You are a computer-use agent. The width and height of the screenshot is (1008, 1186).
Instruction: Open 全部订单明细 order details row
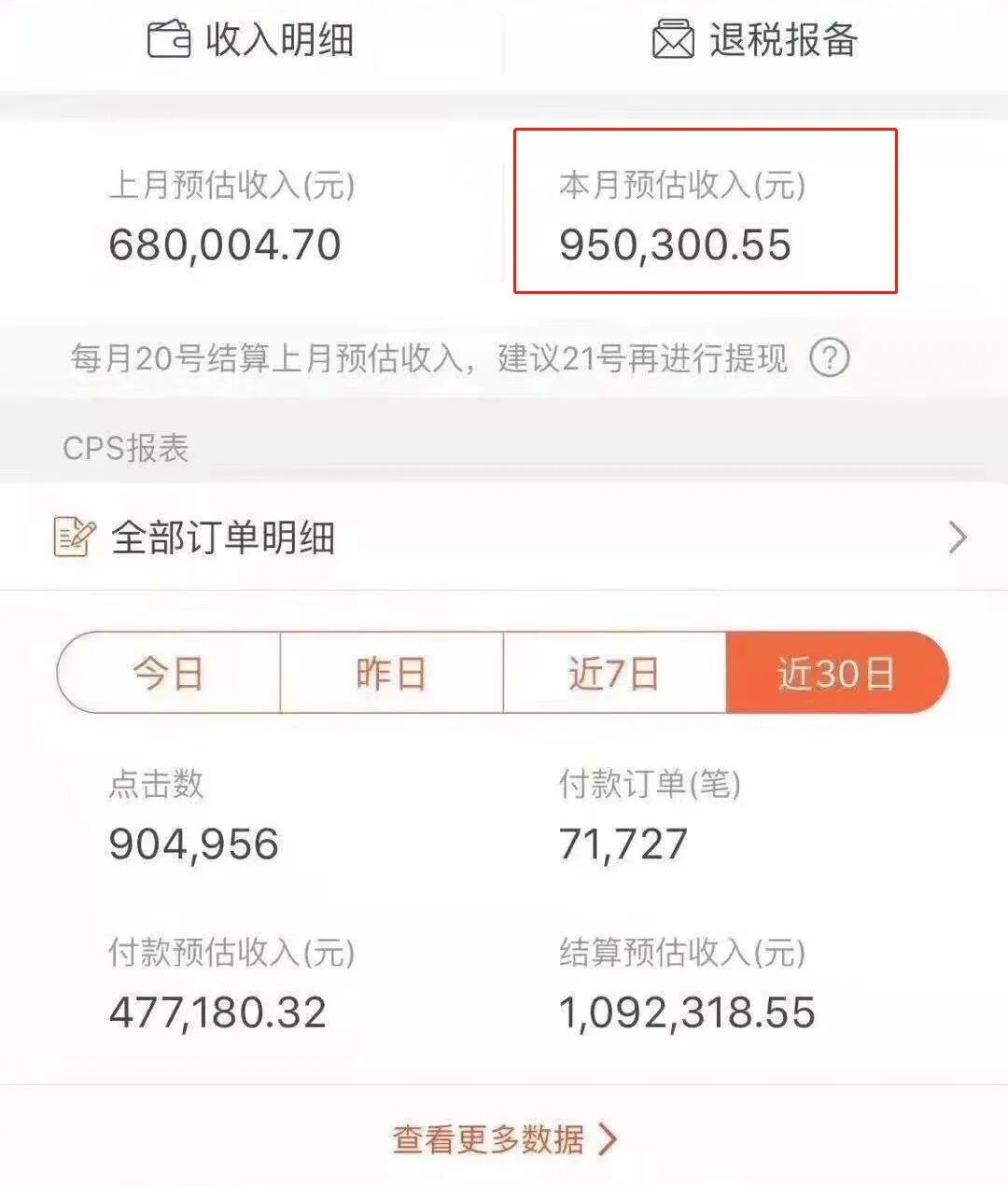[x=504, y=538]
